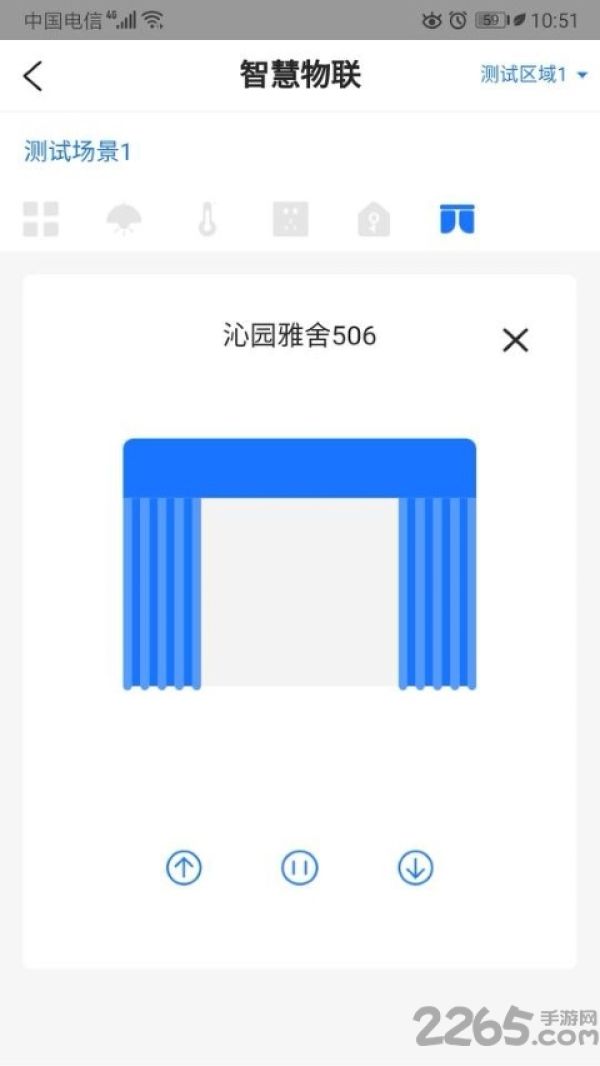Switch to the thermometer temperature tab
Screen dimensions: 600x1066
pos(207,219)
